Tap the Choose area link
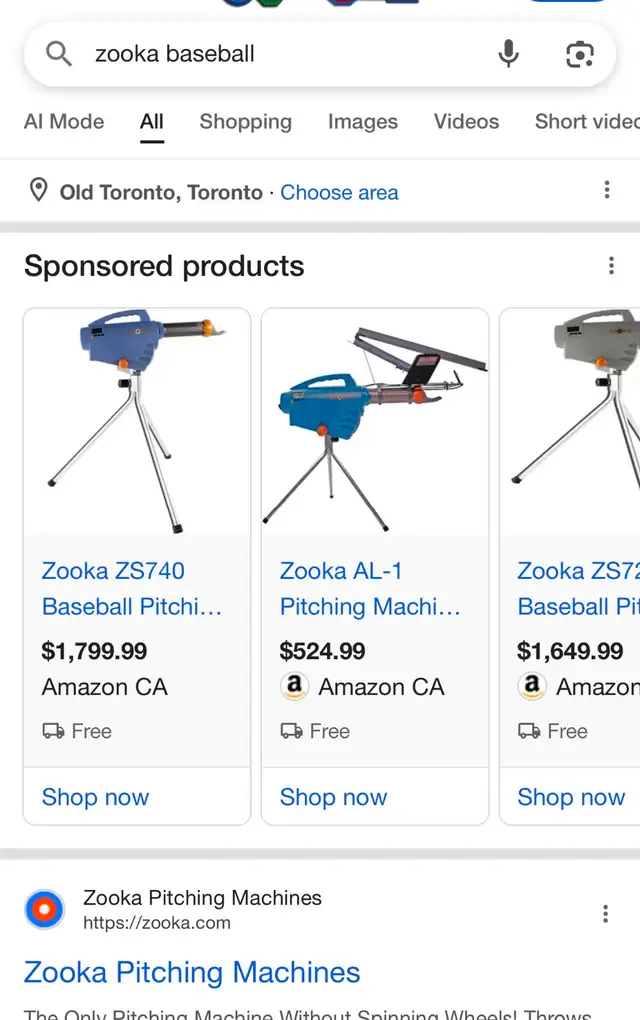Viewport: 640px width, 1020px height. (x=339, y=192)
